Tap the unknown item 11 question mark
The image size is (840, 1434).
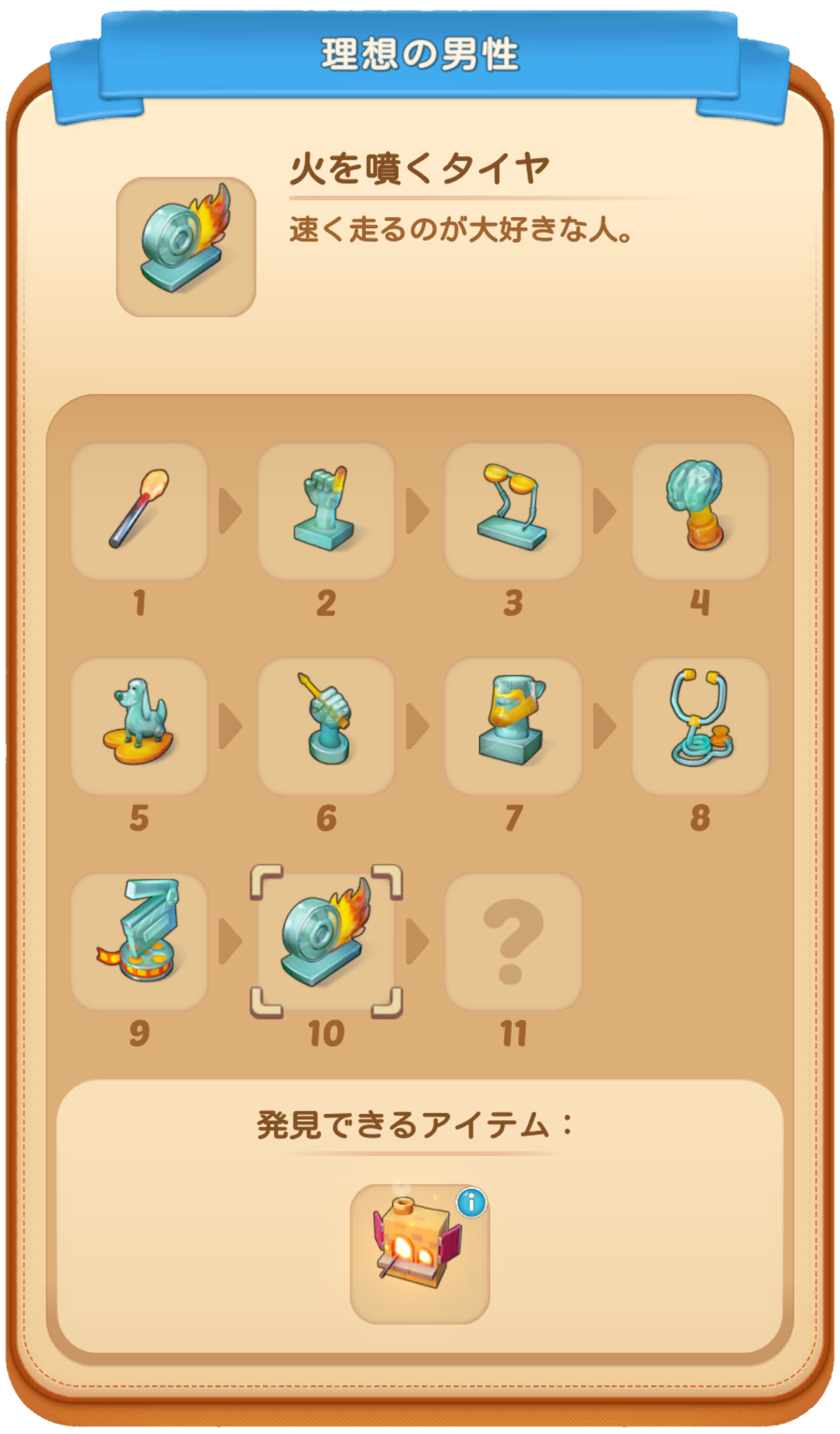[513, 942]
